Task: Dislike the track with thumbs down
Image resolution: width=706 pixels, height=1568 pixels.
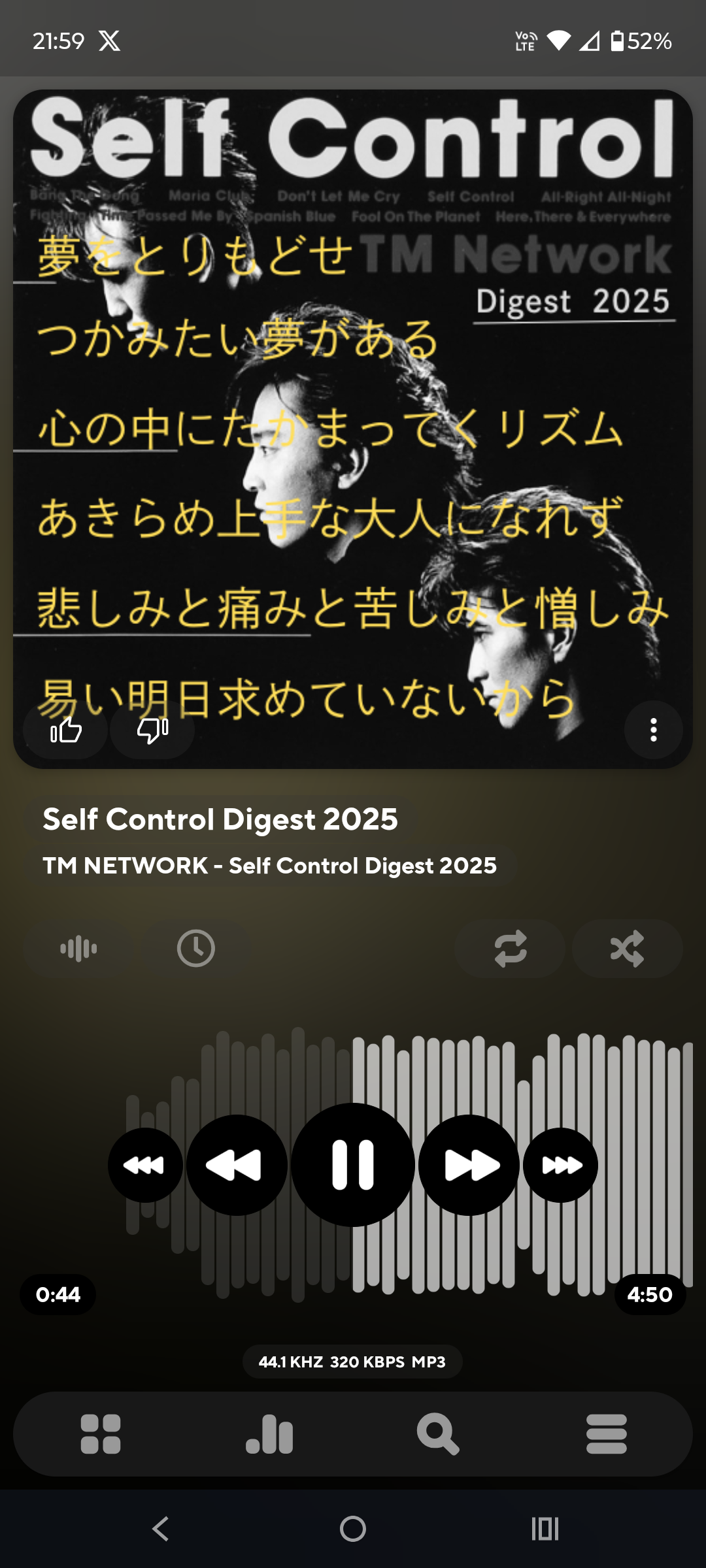Action: click(152, 730)
